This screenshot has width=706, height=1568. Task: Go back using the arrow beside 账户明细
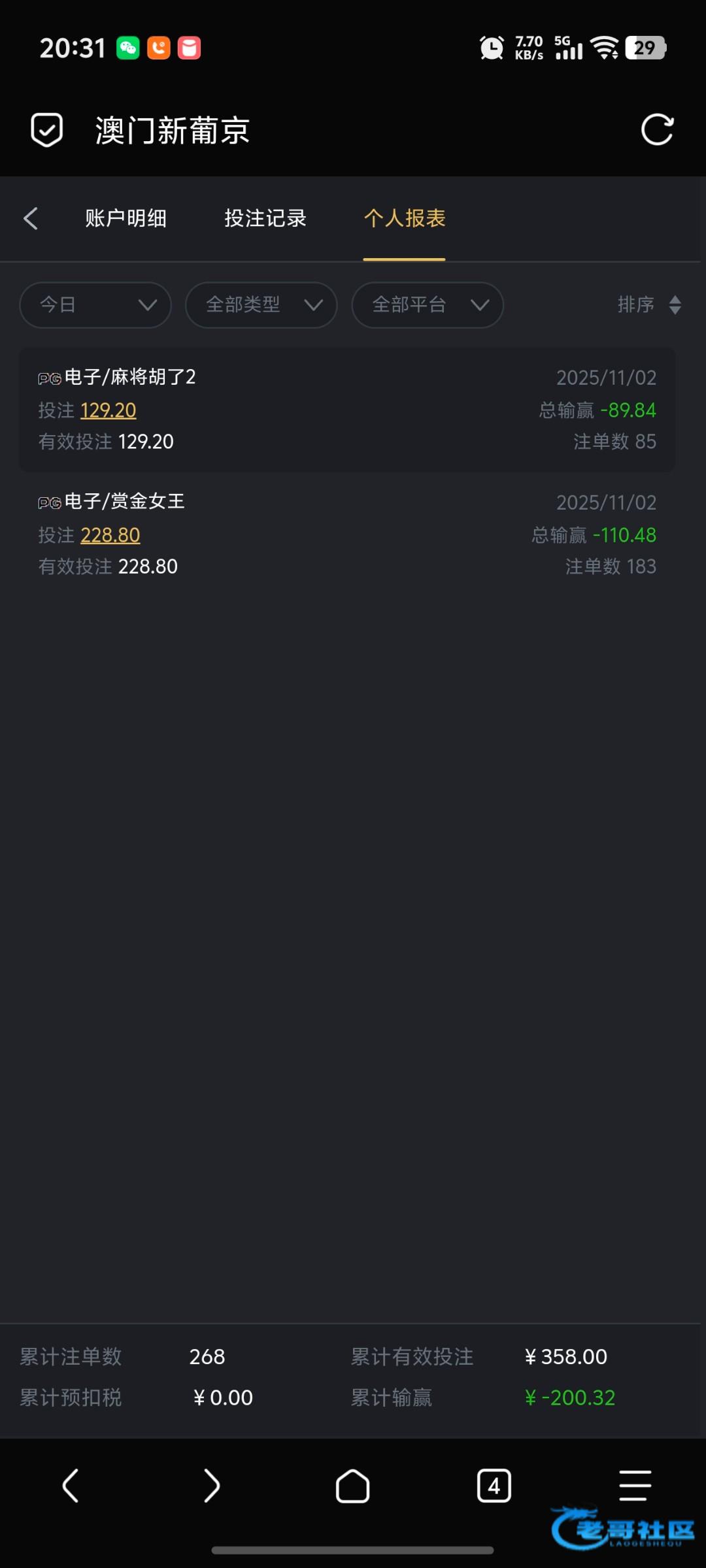click(31, 218)
